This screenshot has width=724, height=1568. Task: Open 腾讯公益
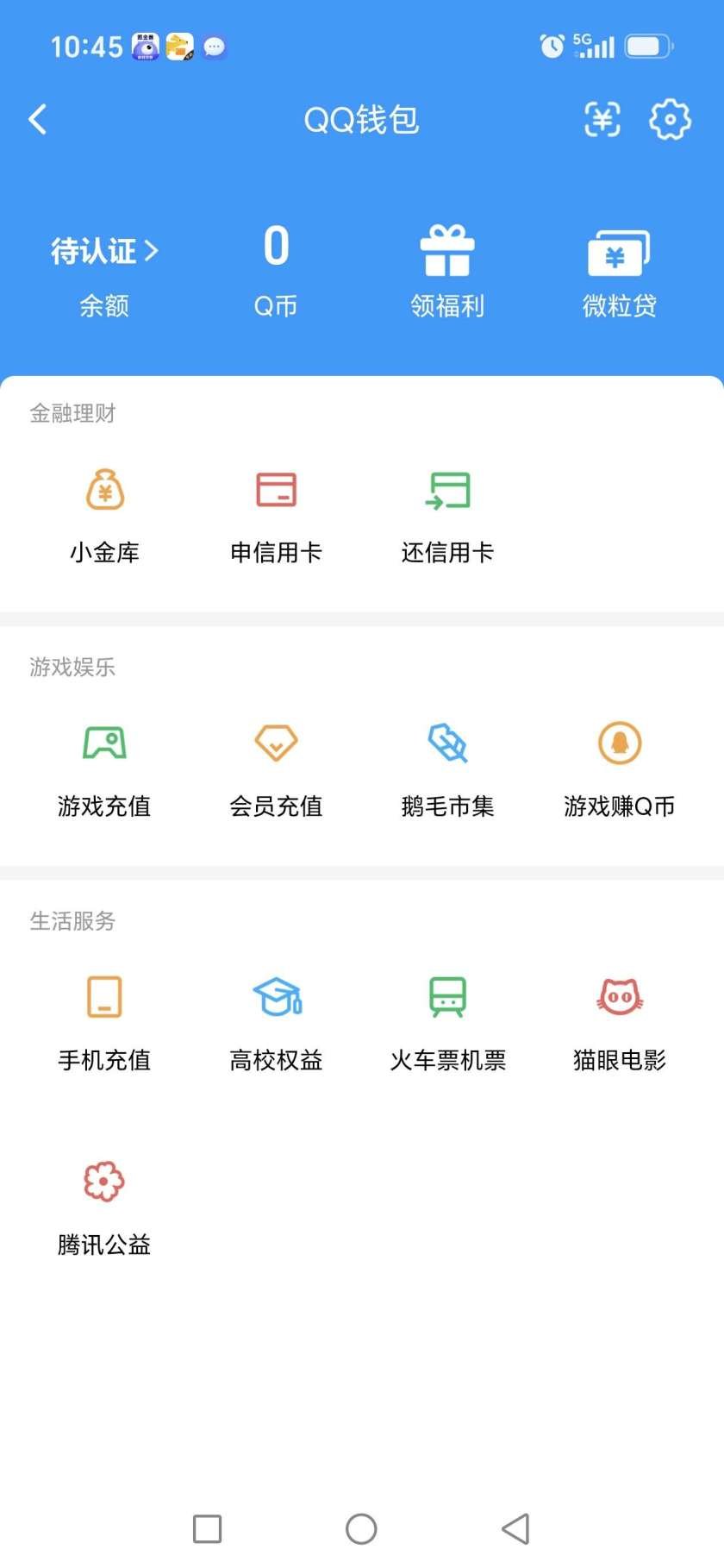click(104, 1208)
